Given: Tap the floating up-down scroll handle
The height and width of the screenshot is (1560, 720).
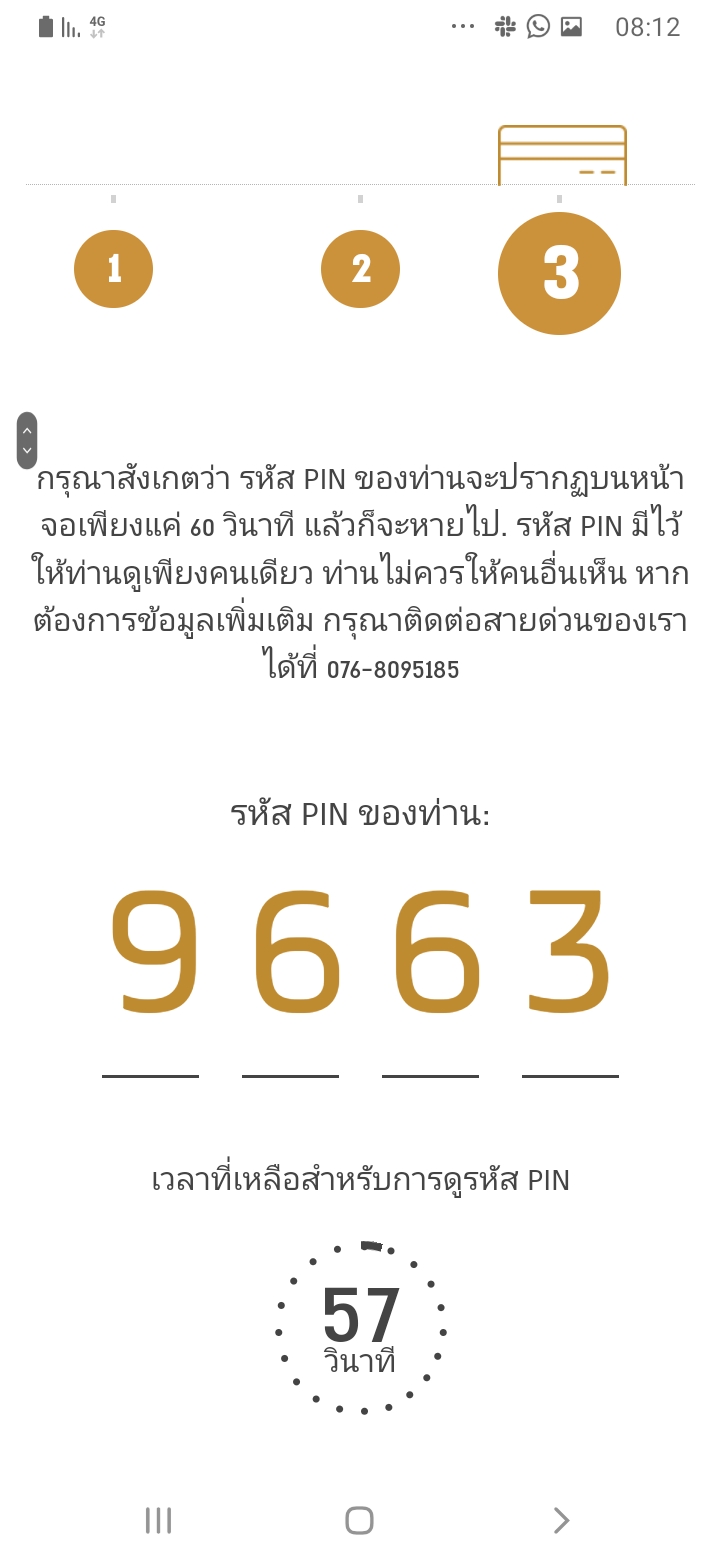Looking at the screenshot, I should (x=27, y=440).
